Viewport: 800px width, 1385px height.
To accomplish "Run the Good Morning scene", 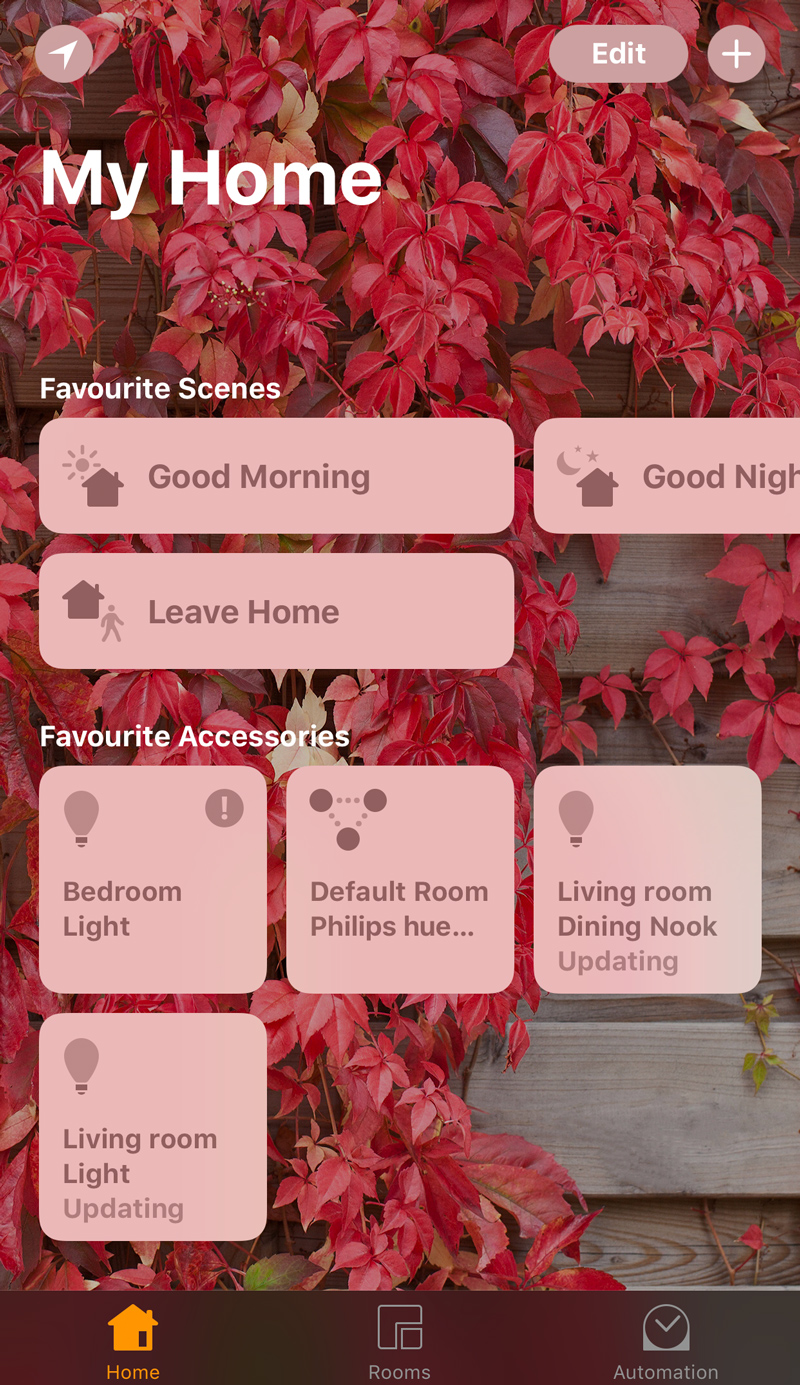I will [x=277, y=476].
